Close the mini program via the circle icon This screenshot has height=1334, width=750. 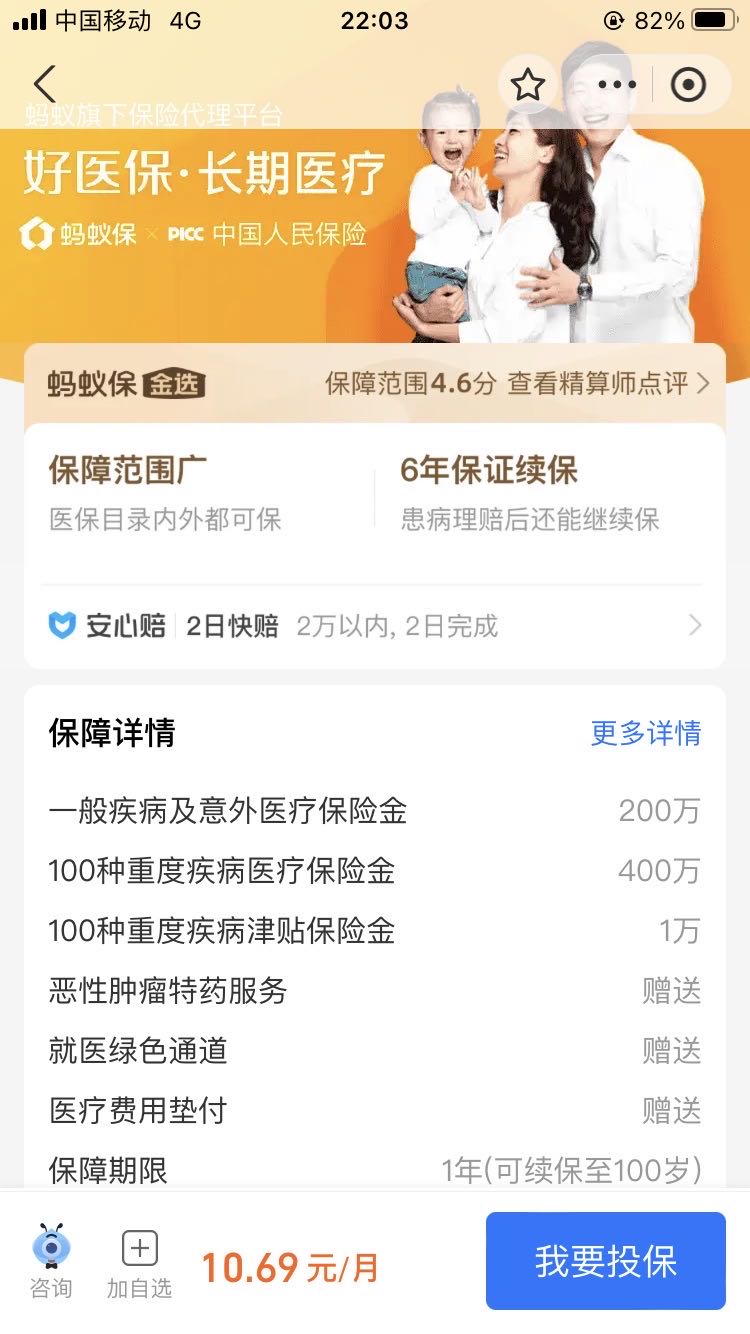(688, 85)
